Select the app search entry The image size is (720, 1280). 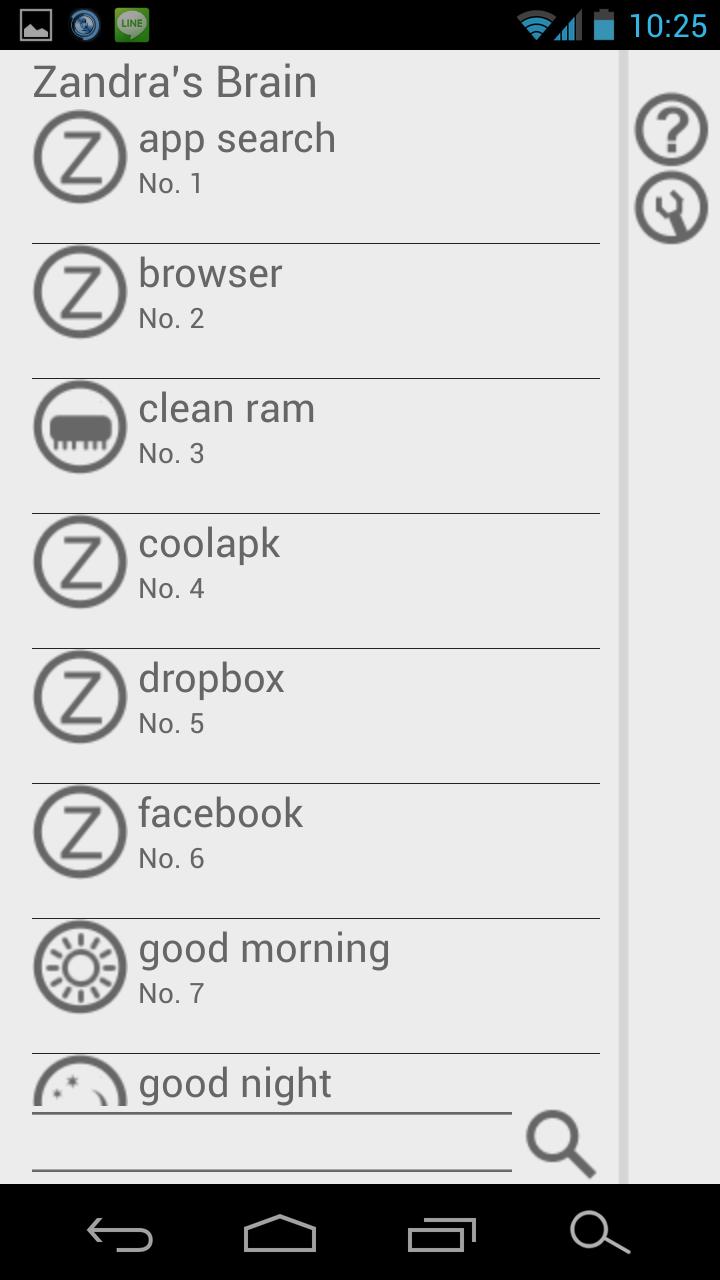point(315,160)
